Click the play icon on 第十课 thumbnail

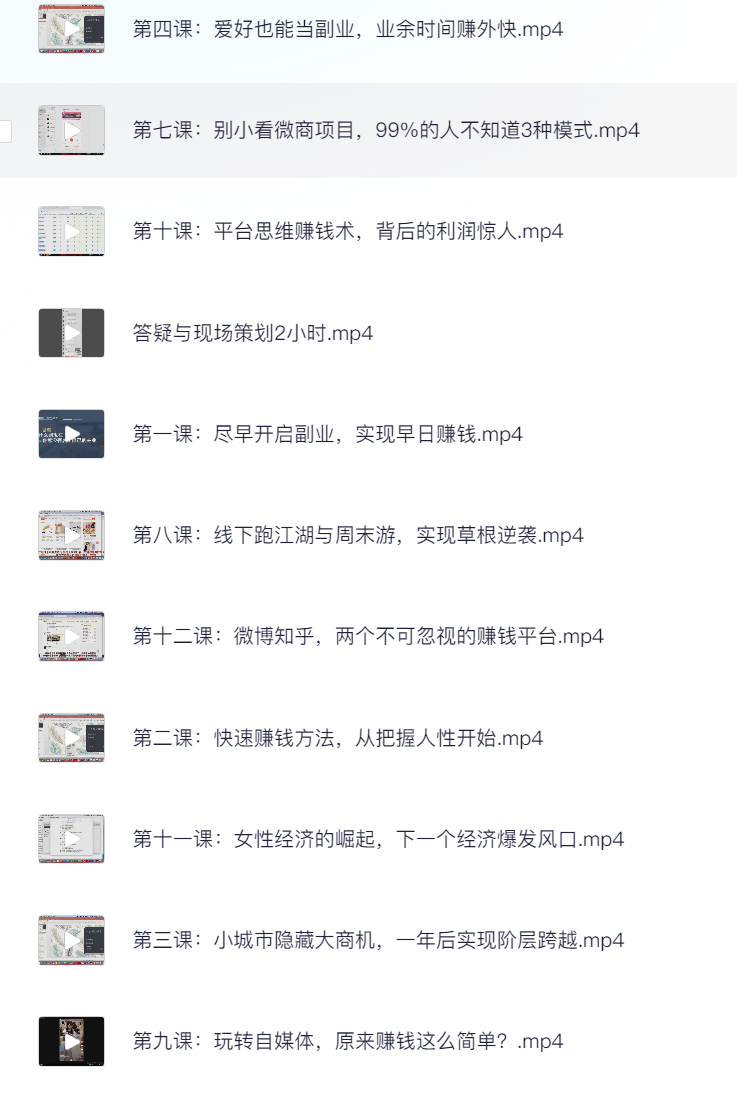(71, 230)
